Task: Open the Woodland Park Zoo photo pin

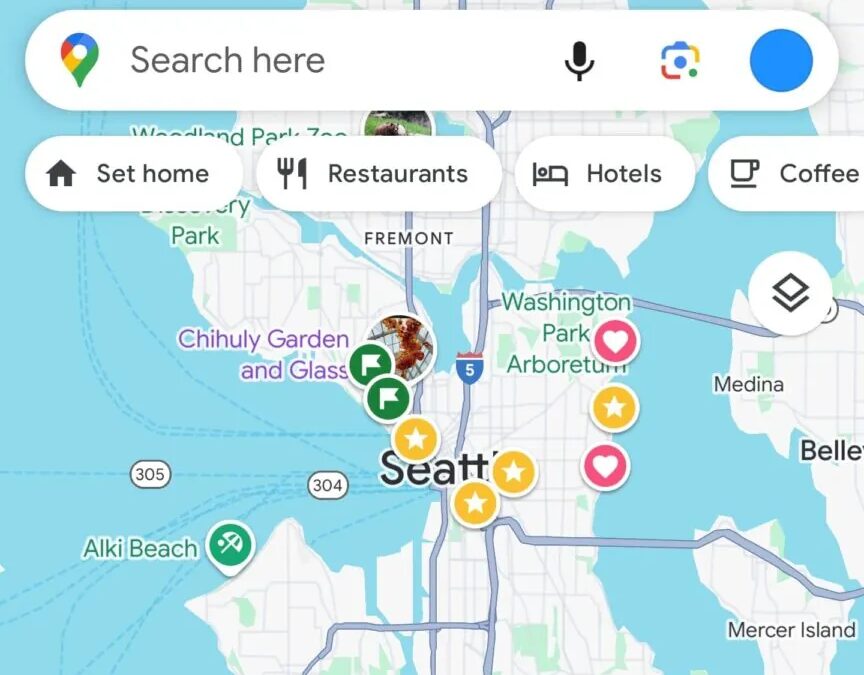Action: (398, 124)
